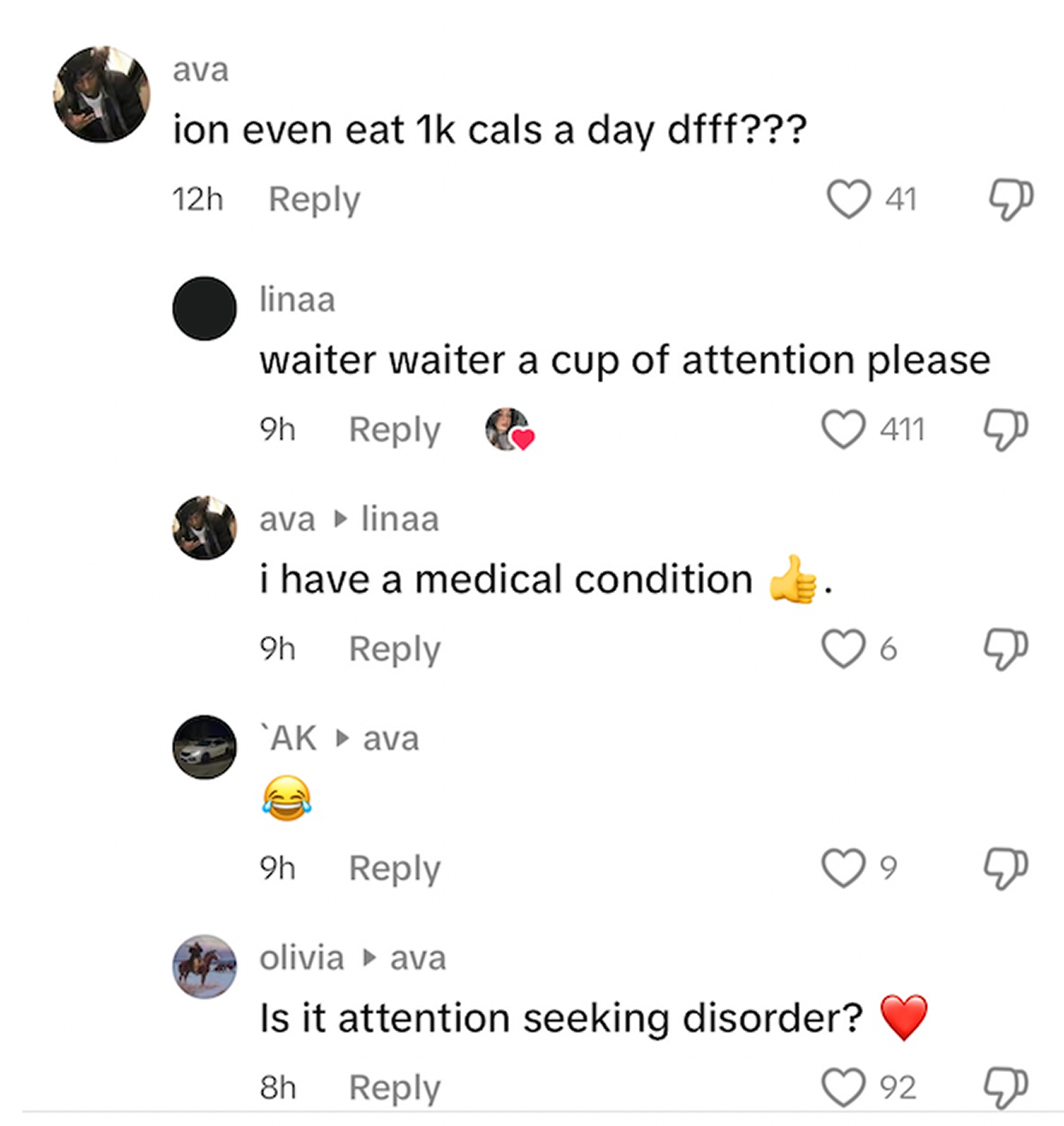Screen dimensions: 1064x1126
Task: Open linaa's profile from her avatar
Action: 204,308
